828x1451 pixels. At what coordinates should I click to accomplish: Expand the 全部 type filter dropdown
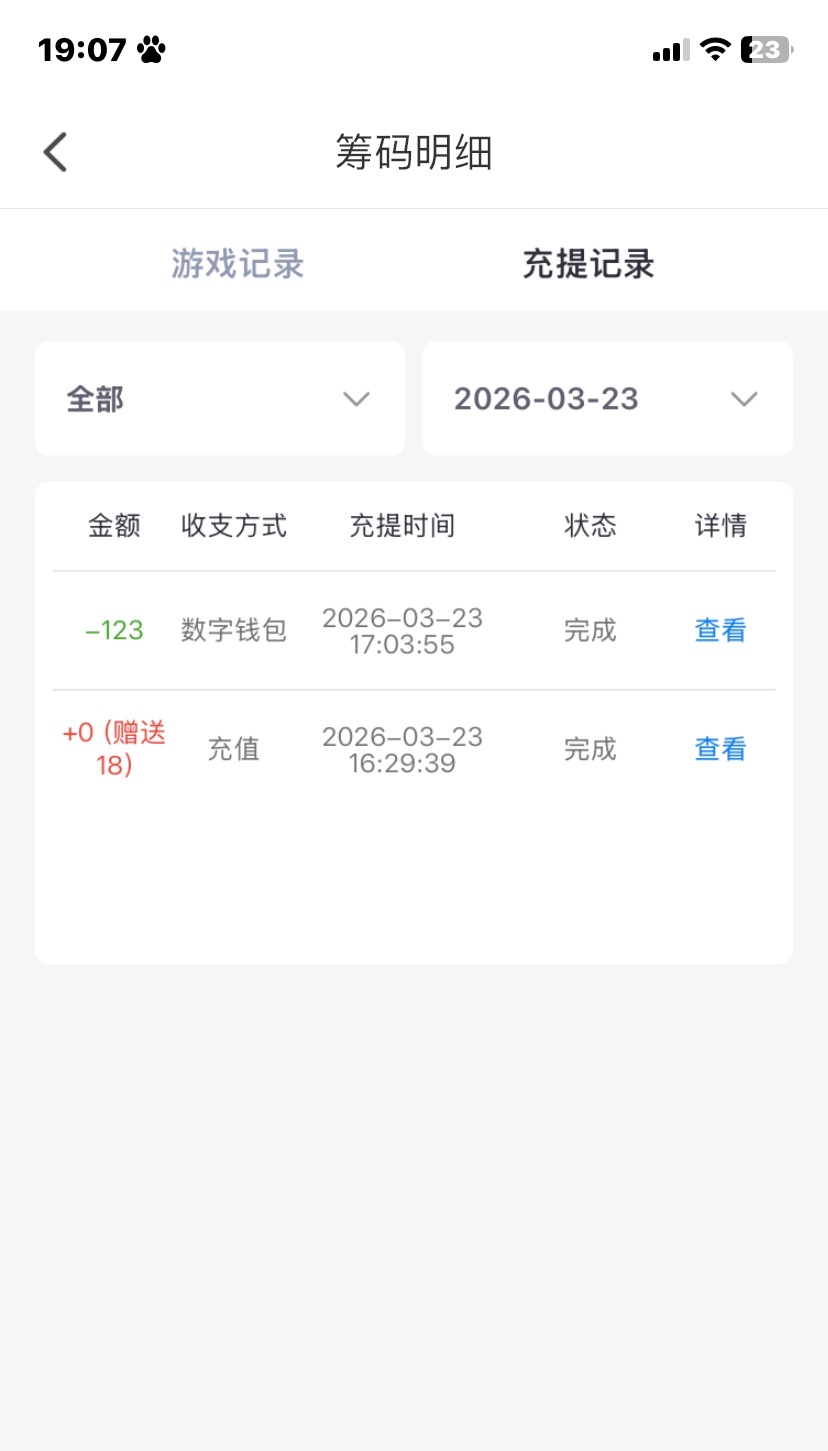(220, 399)
